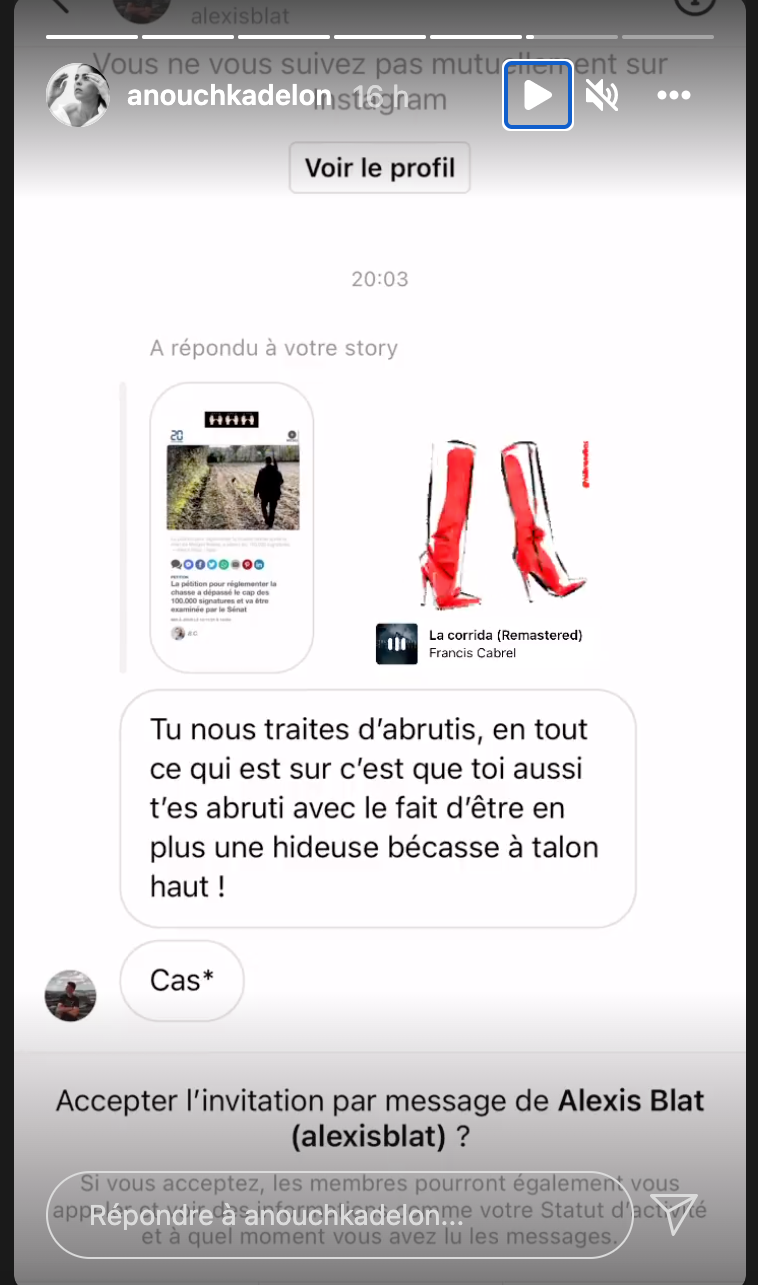This screenshot has height=1285, width=758.
Task: Play the paused story
Action: (538, 95)
